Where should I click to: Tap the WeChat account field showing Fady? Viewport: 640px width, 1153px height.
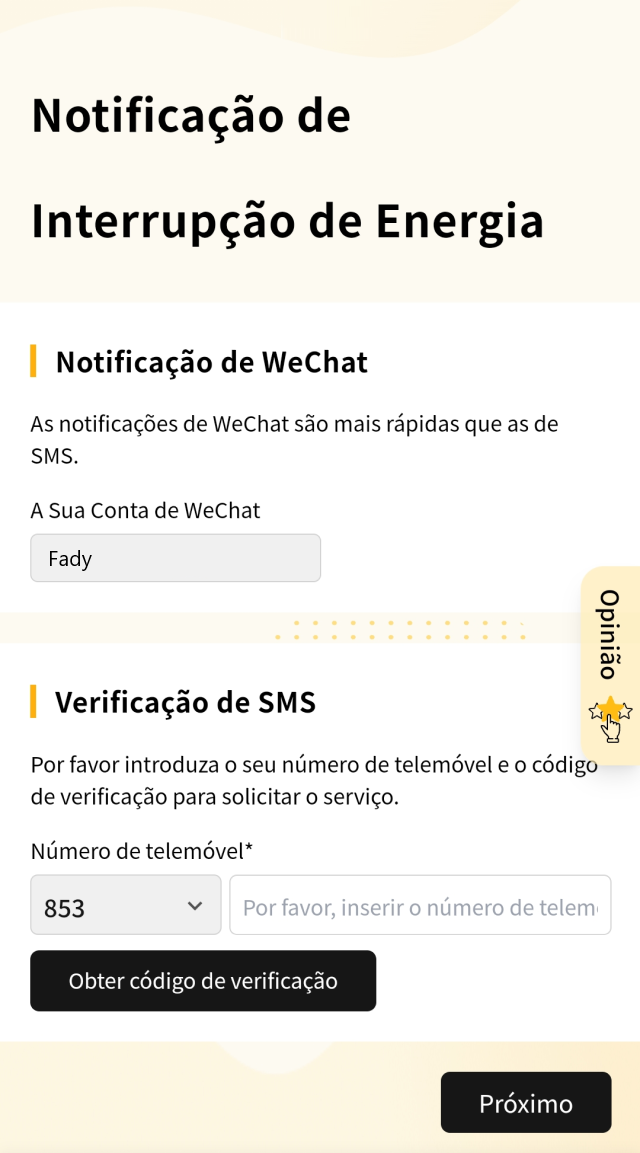[x=175, y=558]
